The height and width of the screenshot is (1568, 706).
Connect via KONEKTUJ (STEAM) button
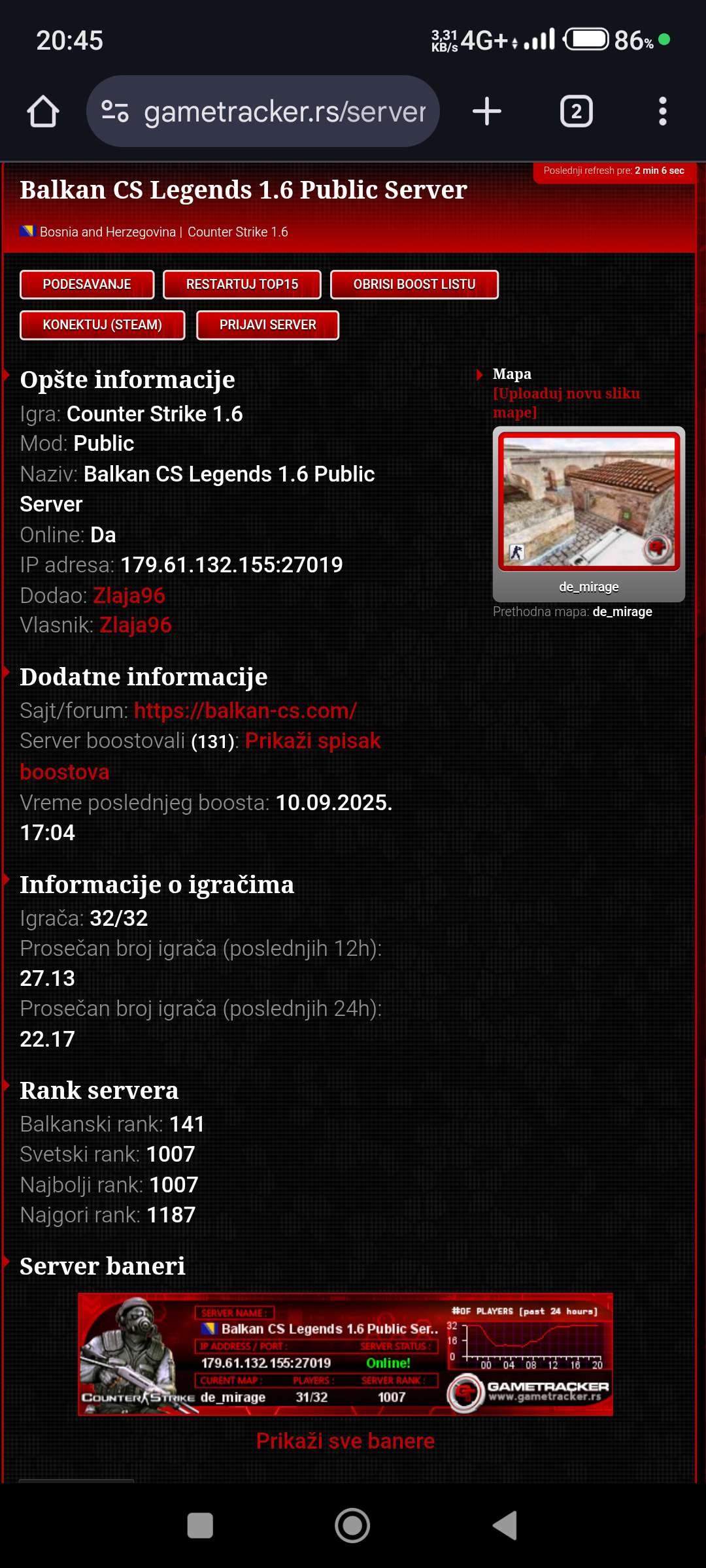pos(102,325)
